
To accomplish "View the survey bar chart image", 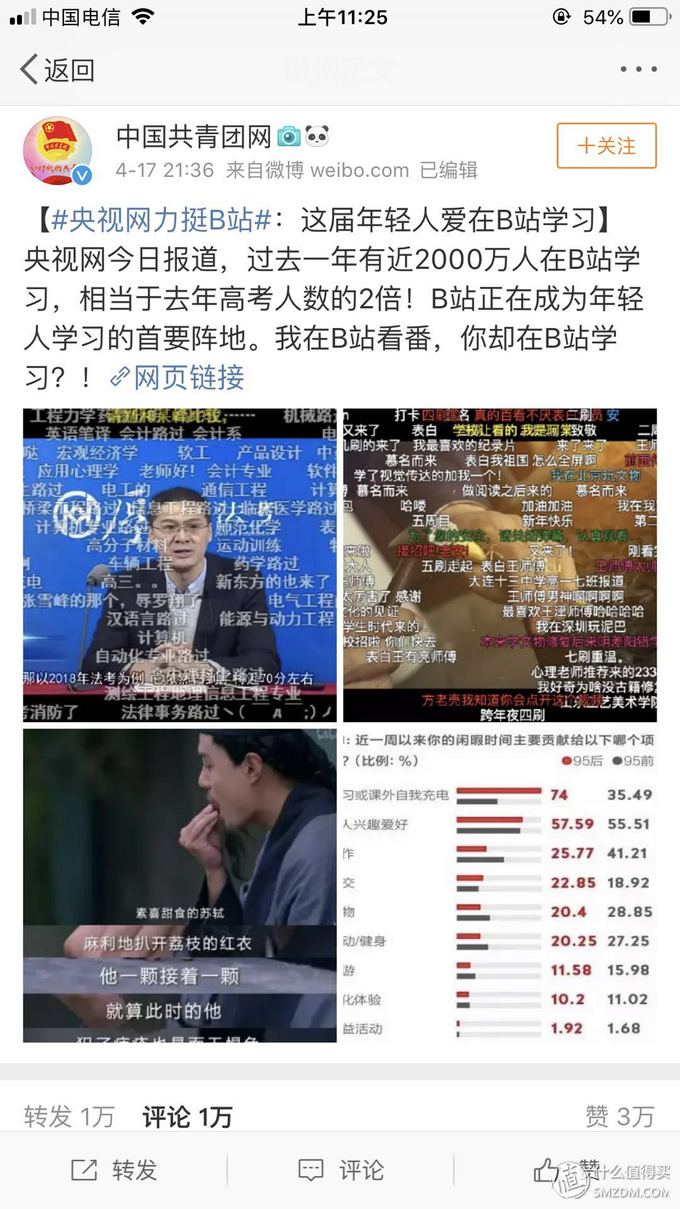I will pos(500,885).
